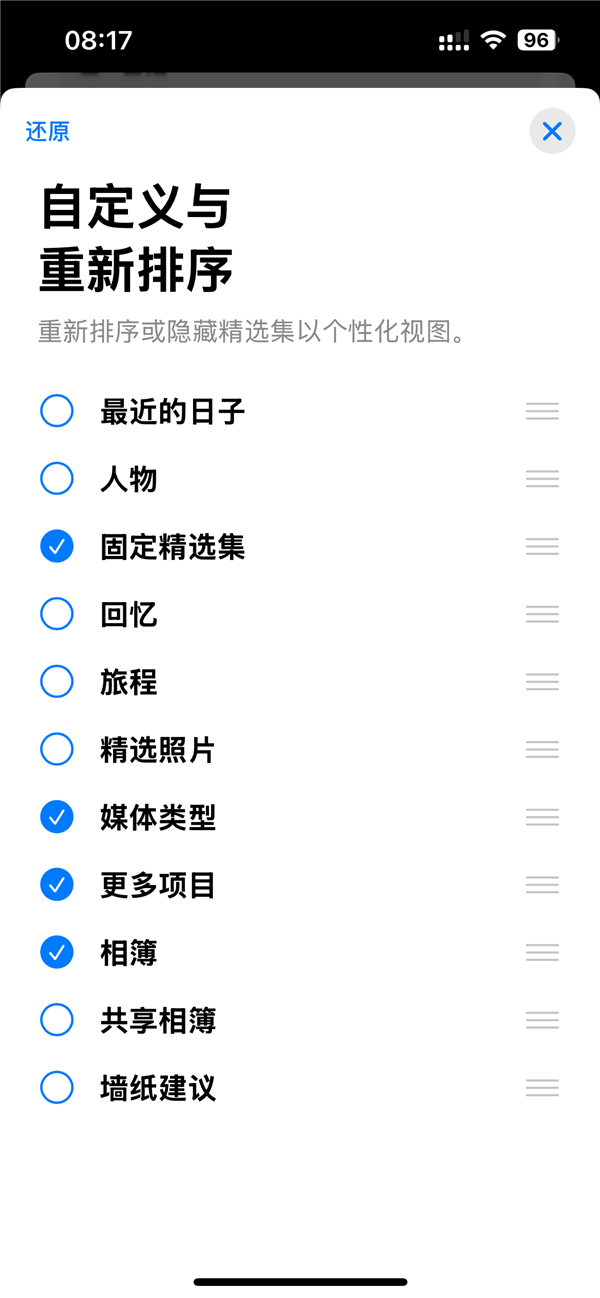Turn on the 旅程 collection

(57, 682)
